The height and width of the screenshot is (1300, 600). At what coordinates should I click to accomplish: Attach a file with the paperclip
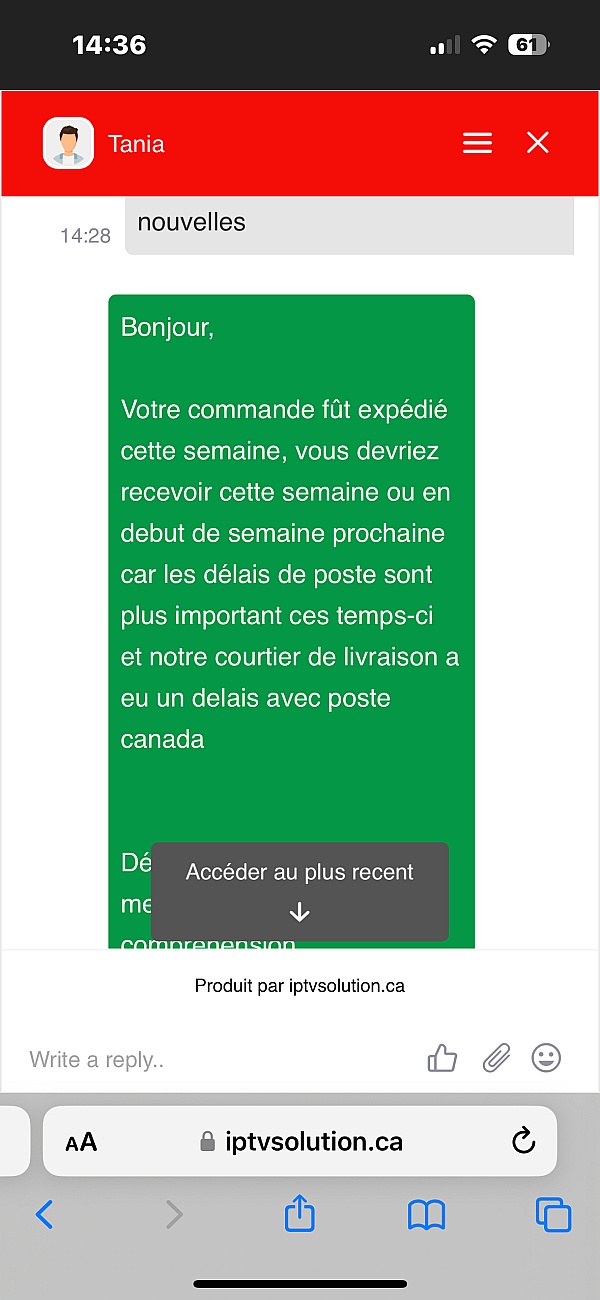495,1058
